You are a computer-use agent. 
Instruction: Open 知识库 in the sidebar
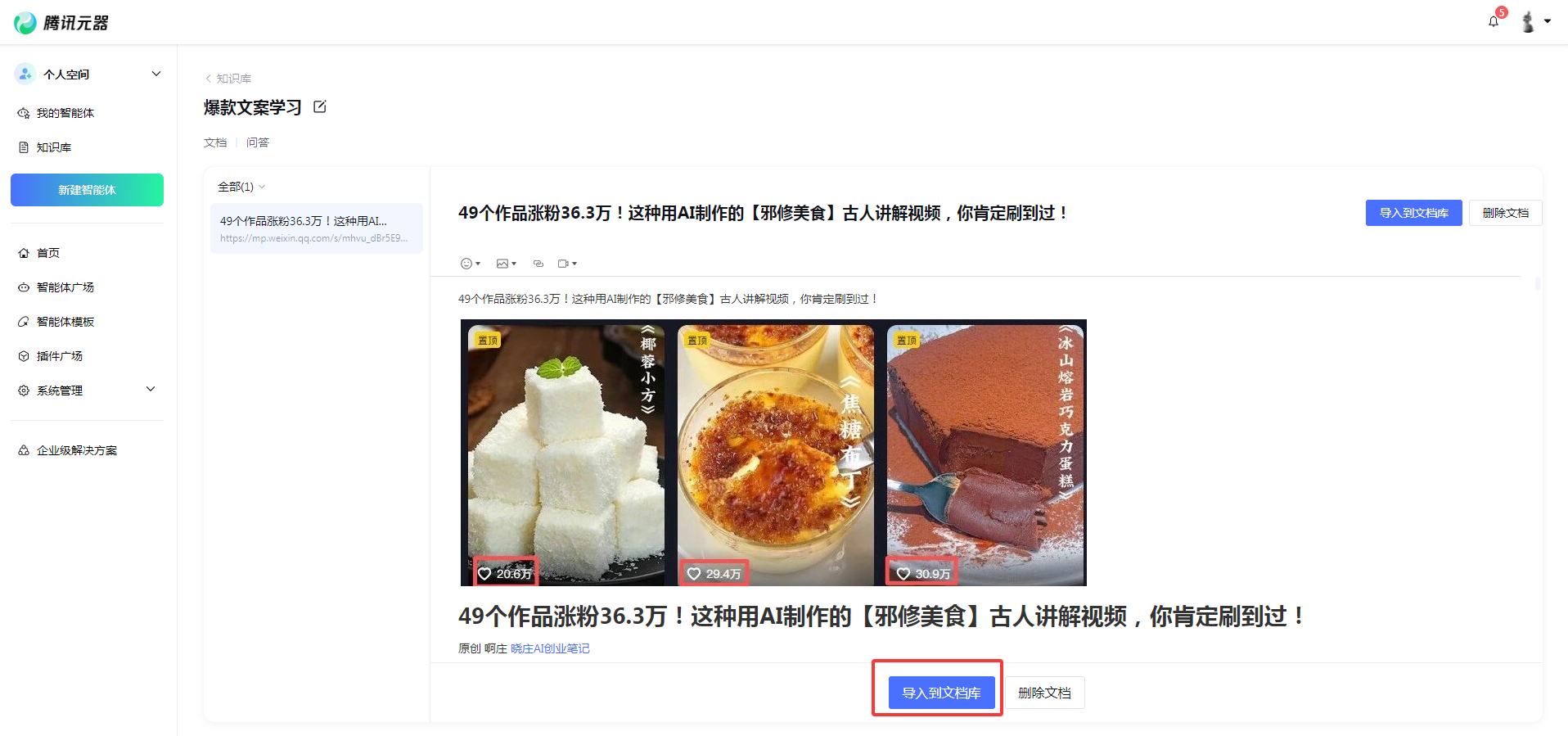tap(54, 147)
